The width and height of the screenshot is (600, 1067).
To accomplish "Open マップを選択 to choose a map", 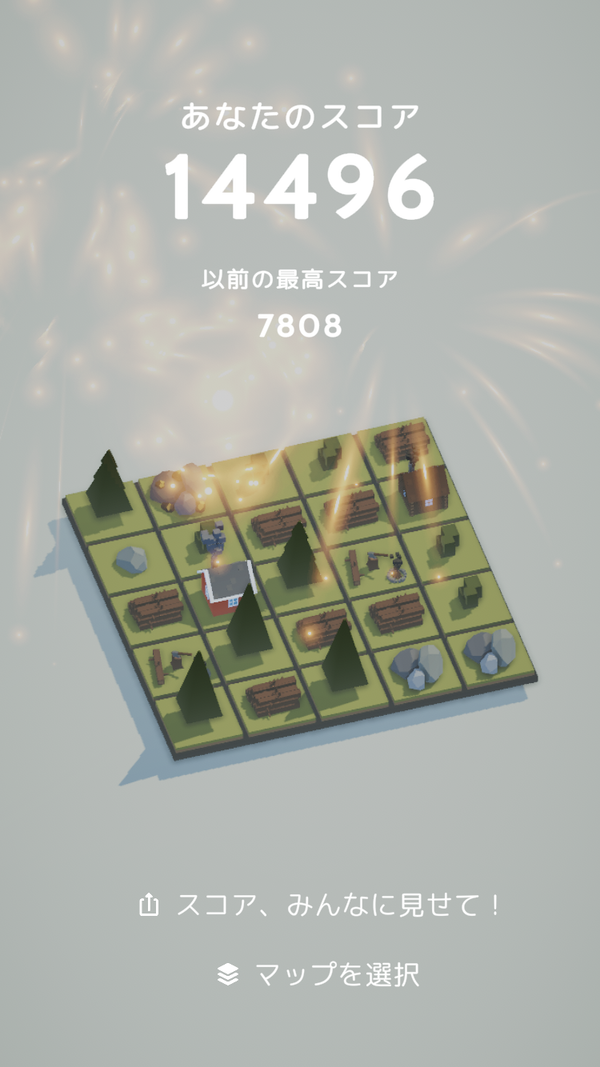I will [318, 974].
